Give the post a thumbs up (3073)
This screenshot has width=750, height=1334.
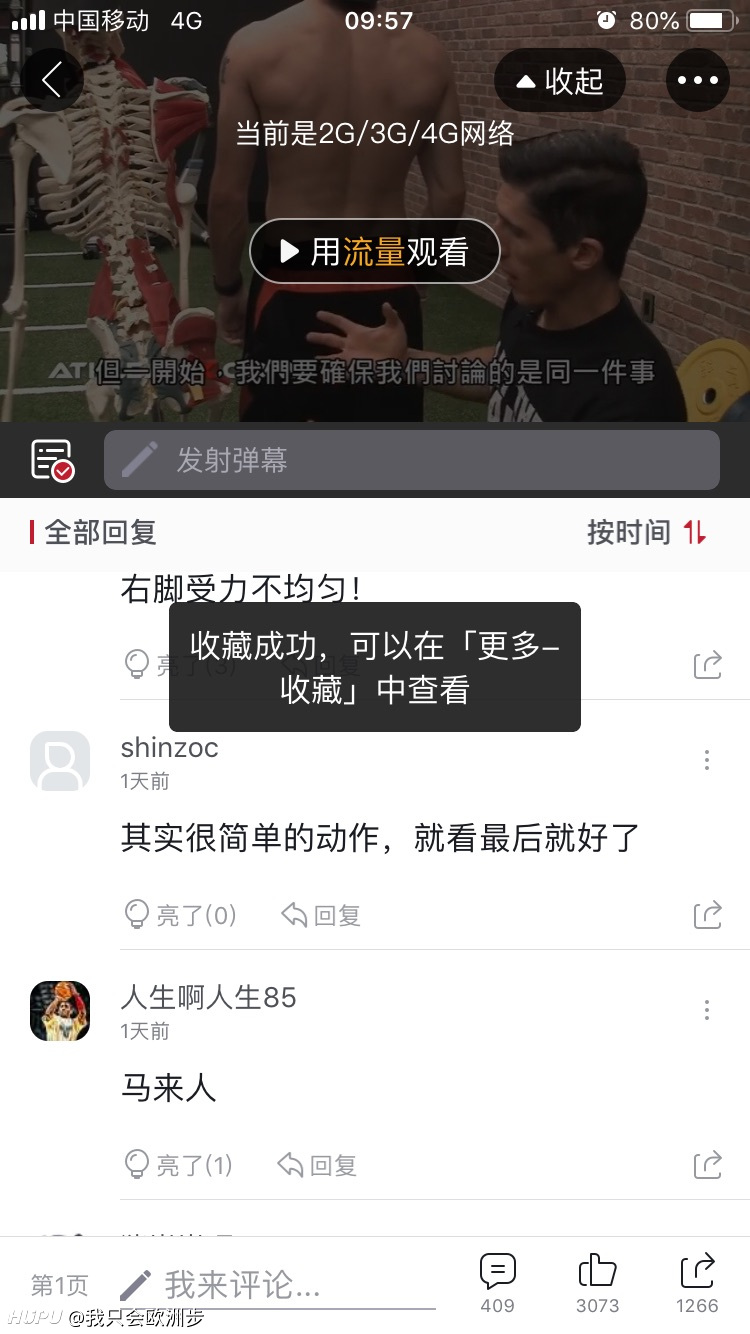coord(597,1283)
